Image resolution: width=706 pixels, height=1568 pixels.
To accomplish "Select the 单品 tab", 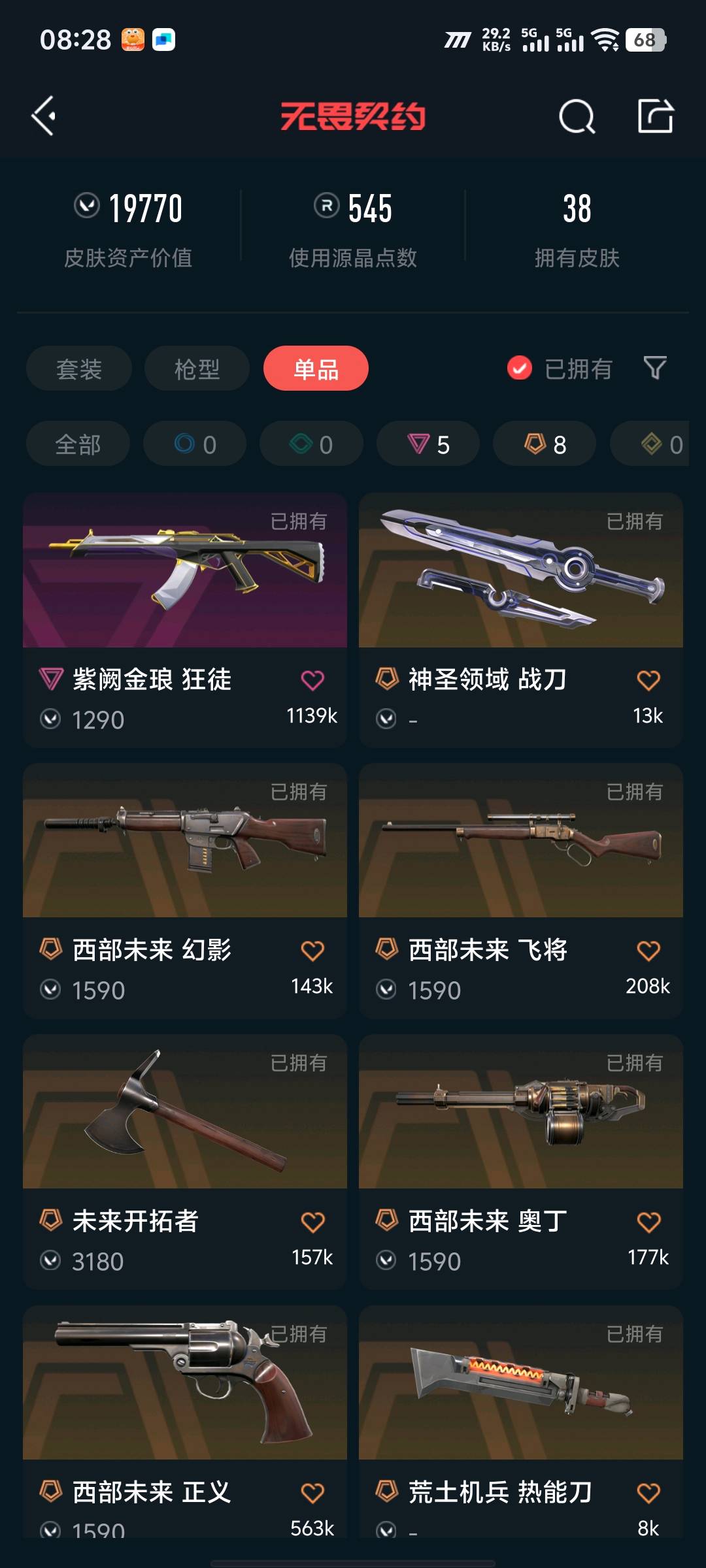I will tap(316, 369).
